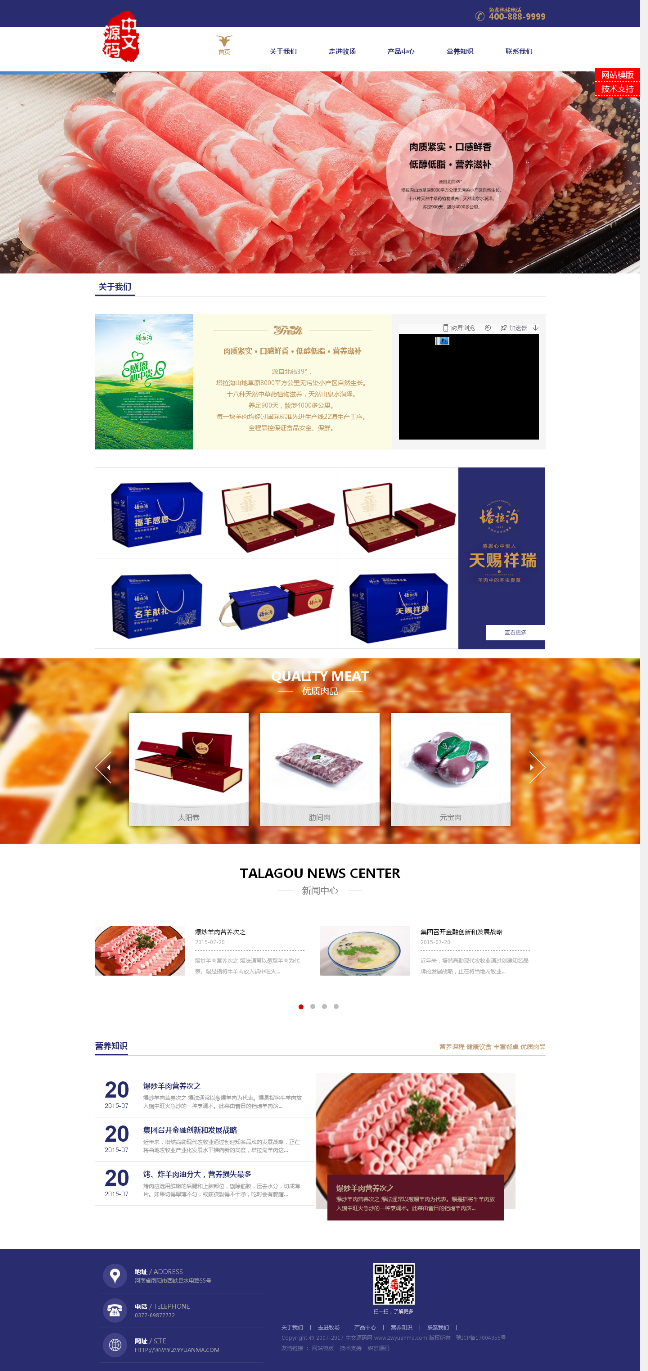
Task: Open the 肋间肉 product card
Action: 319,768
